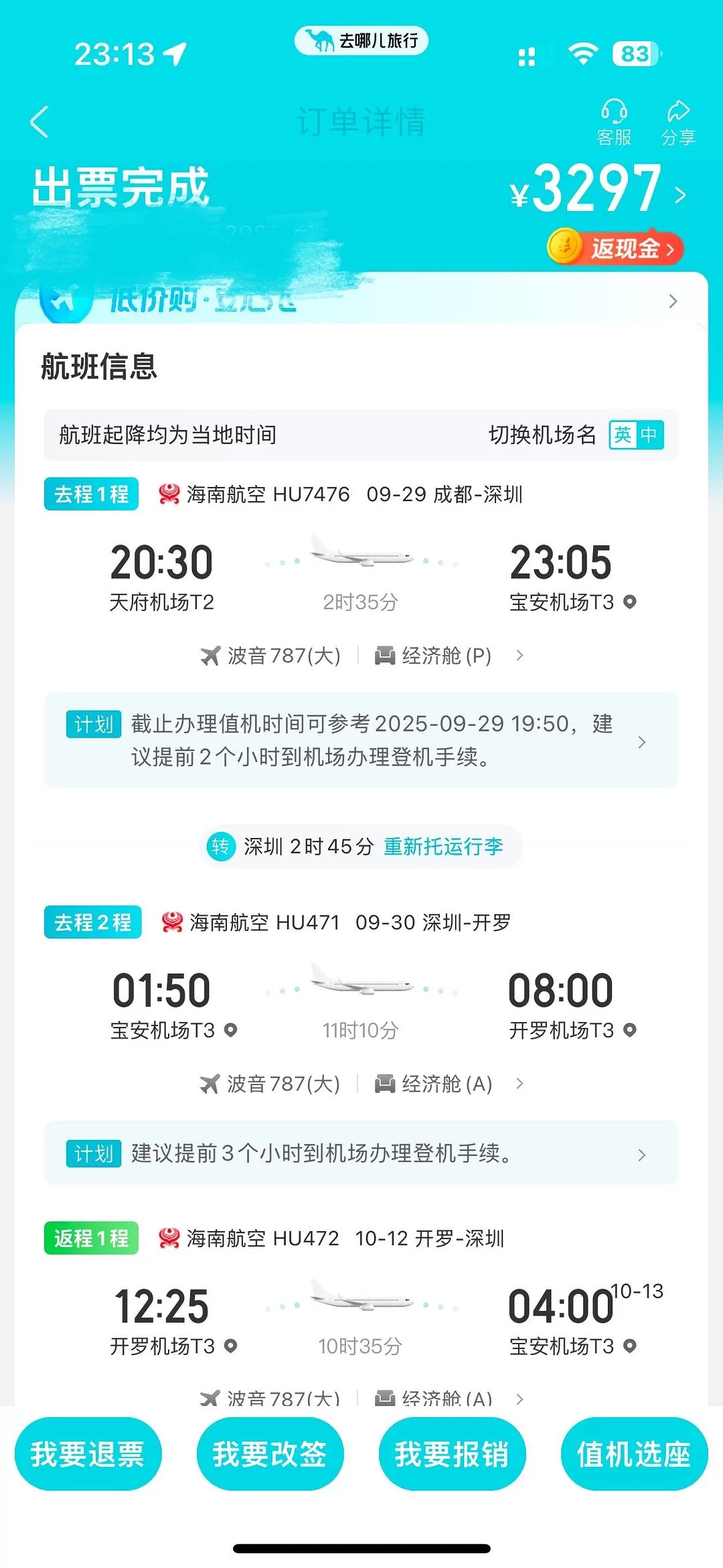Screen dimensions: 723x1568
Task: Share this order via the 分享 icon
Action: click(x=678, y=122)
